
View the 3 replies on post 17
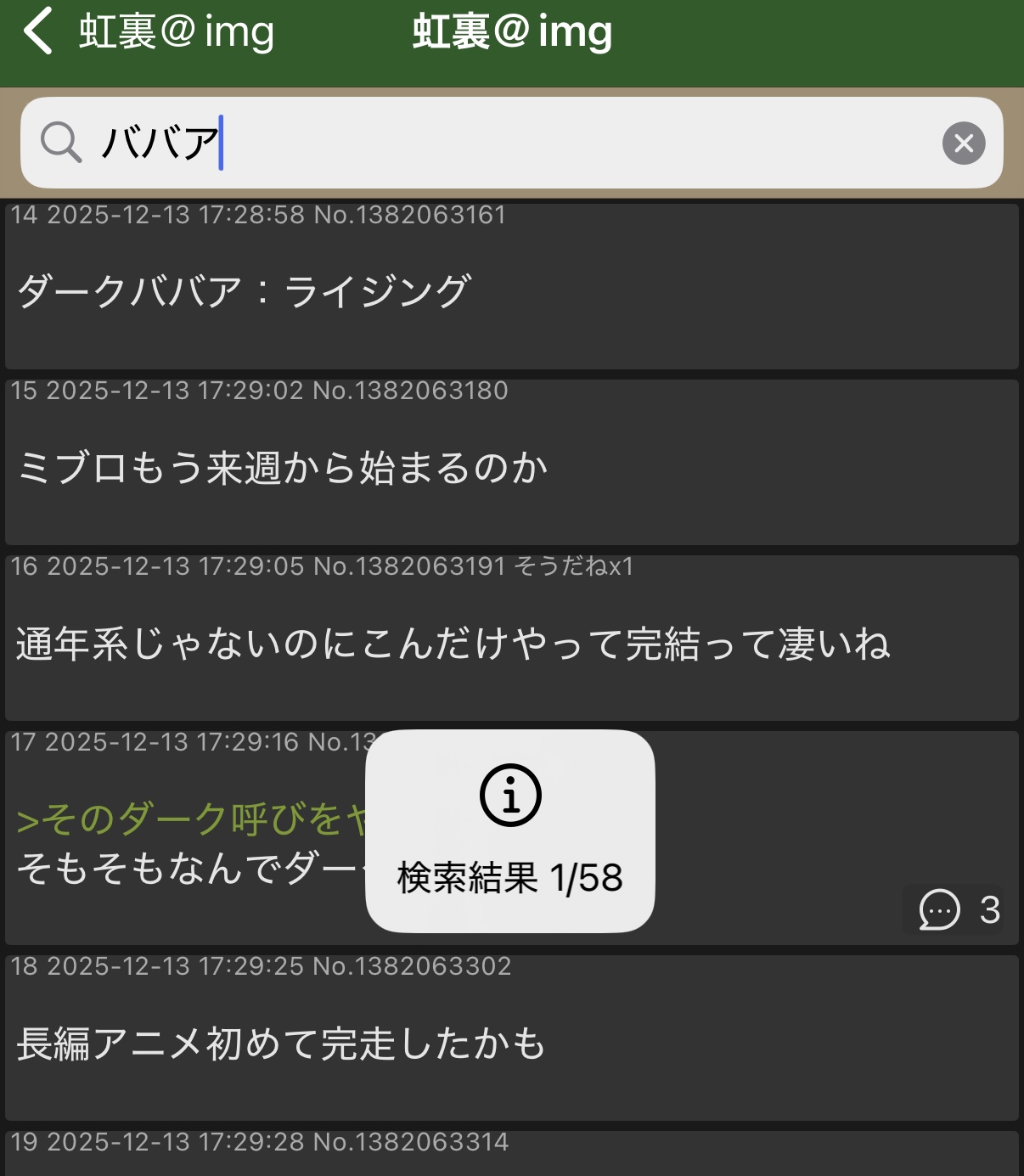[952, 910]
